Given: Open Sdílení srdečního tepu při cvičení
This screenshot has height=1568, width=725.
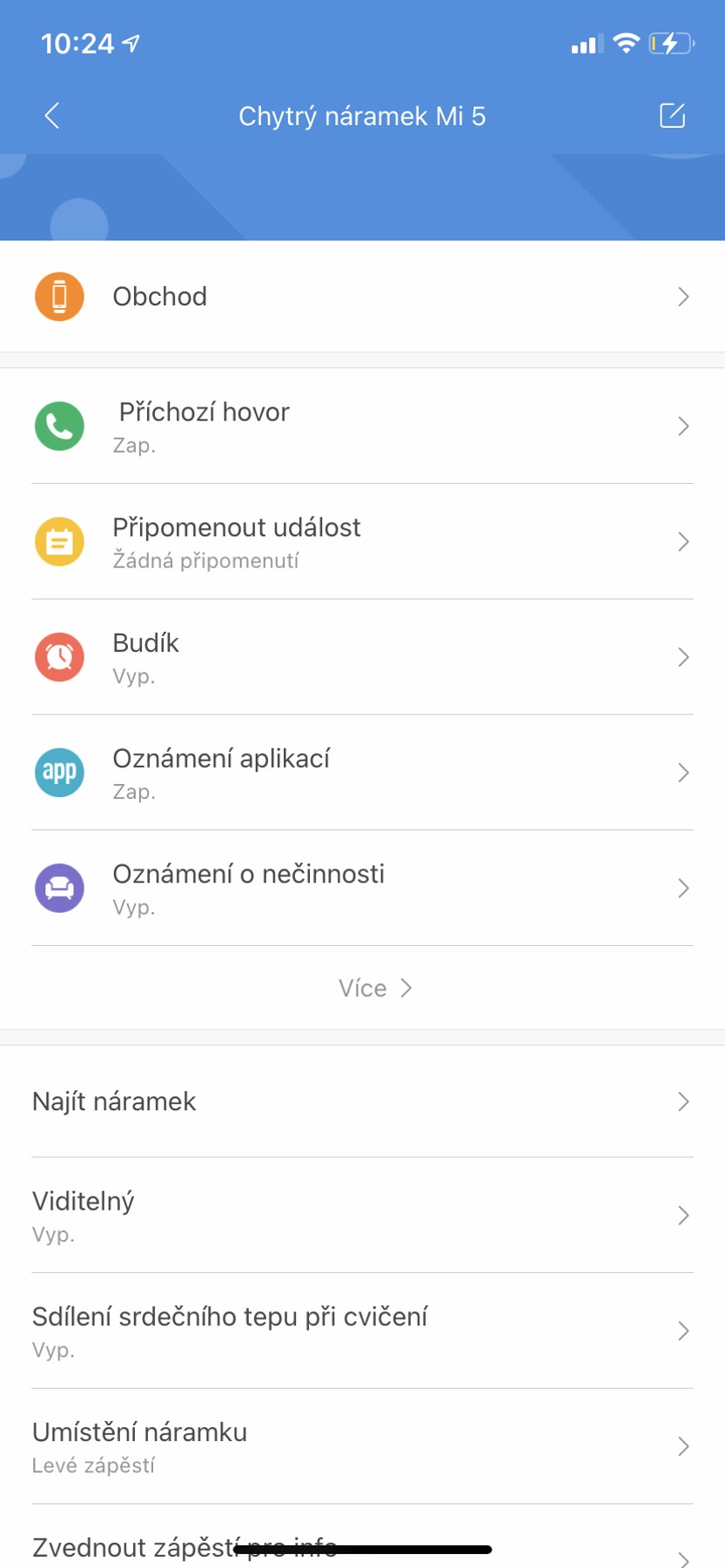Looking at the screenshot, I should (362, 1331).
